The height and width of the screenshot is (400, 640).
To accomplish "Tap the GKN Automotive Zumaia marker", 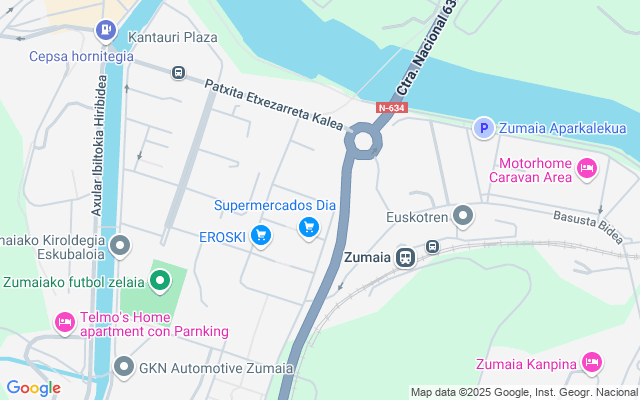I will click(x=124, y=367).
